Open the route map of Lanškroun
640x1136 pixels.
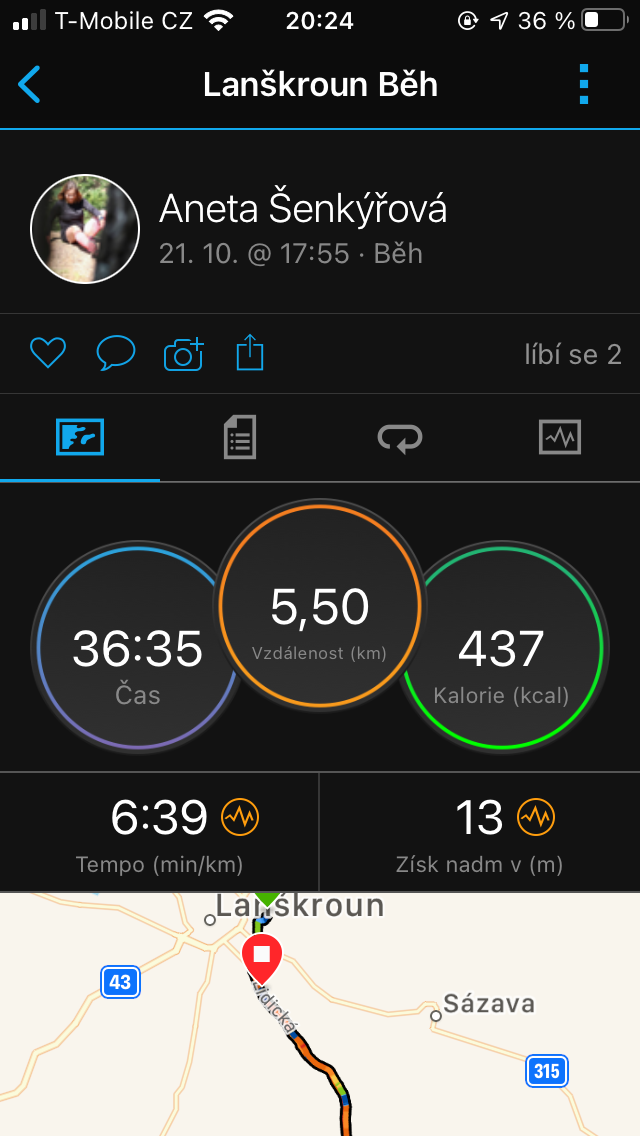(x=320, y=1014)
